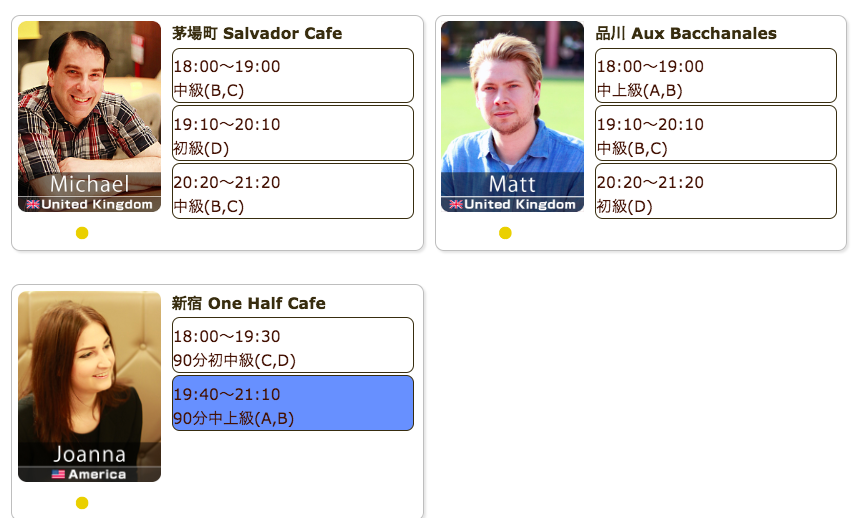Screen dimensions: 858x518
Task: Select Joanna's 18:00〜19:30 90分初中級(C,D) slot
Action: coord(292,345)
